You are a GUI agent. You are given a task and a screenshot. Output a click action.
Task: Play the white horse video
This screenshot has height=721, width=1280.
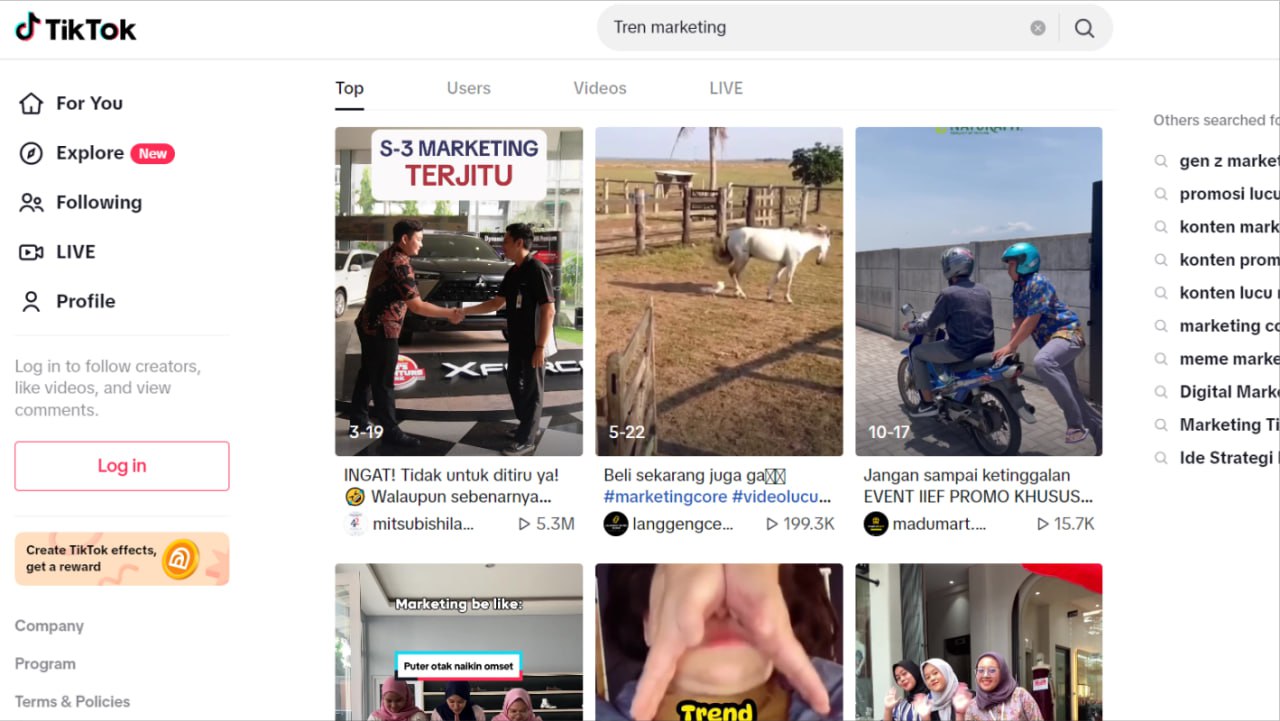click(718, 291)
